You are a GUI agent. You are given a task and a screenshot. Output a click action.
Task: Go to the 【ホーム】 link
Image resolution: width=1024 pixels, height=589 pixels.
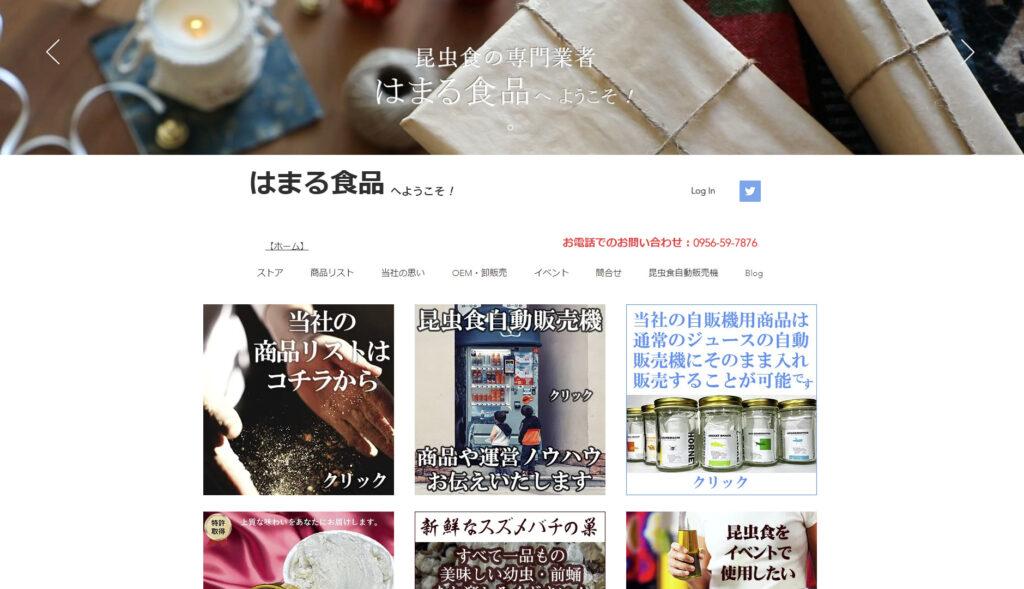tap(287, 246)
